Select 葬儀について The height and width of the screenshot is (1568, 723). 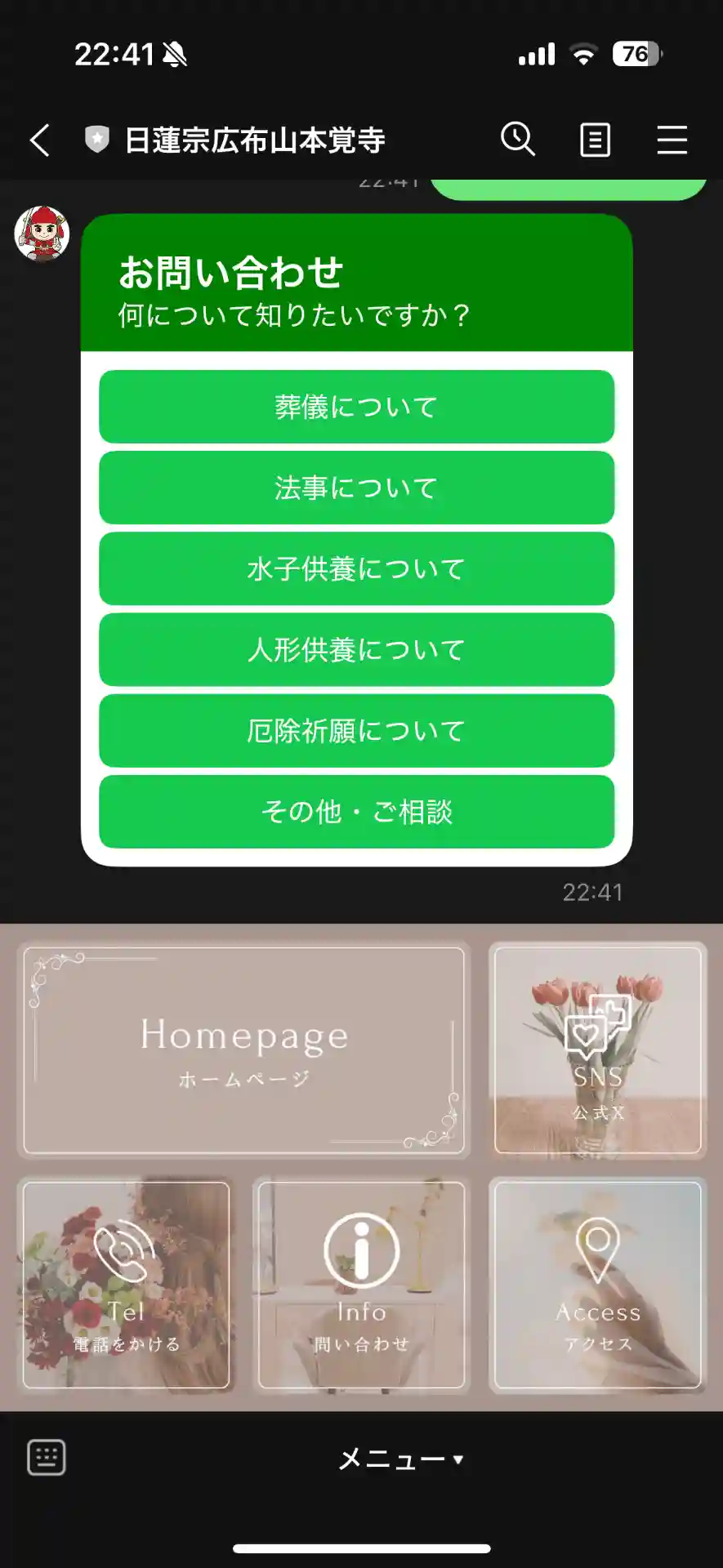pos(356,407)
